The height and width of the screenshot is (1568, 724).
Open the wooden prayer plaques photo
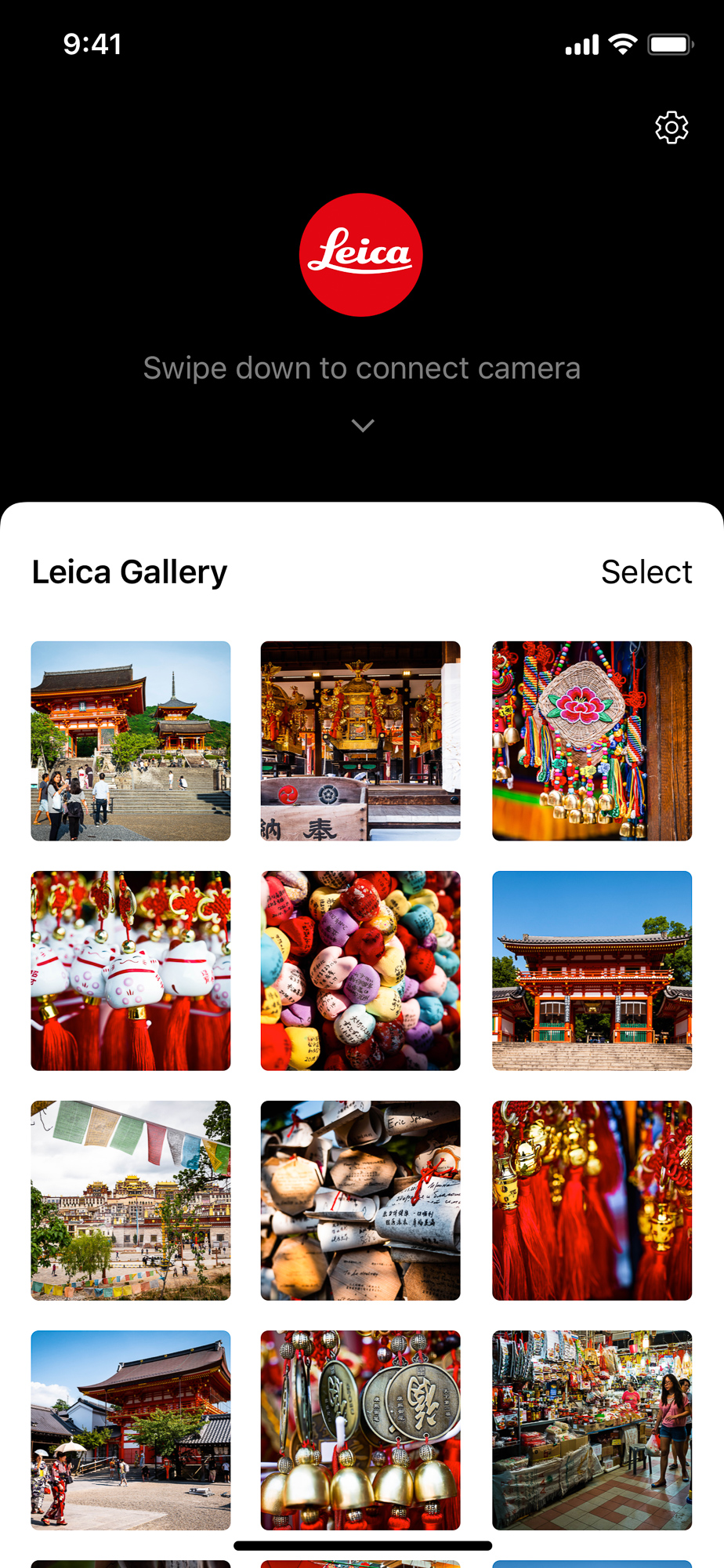click(x=360, y=1200)
